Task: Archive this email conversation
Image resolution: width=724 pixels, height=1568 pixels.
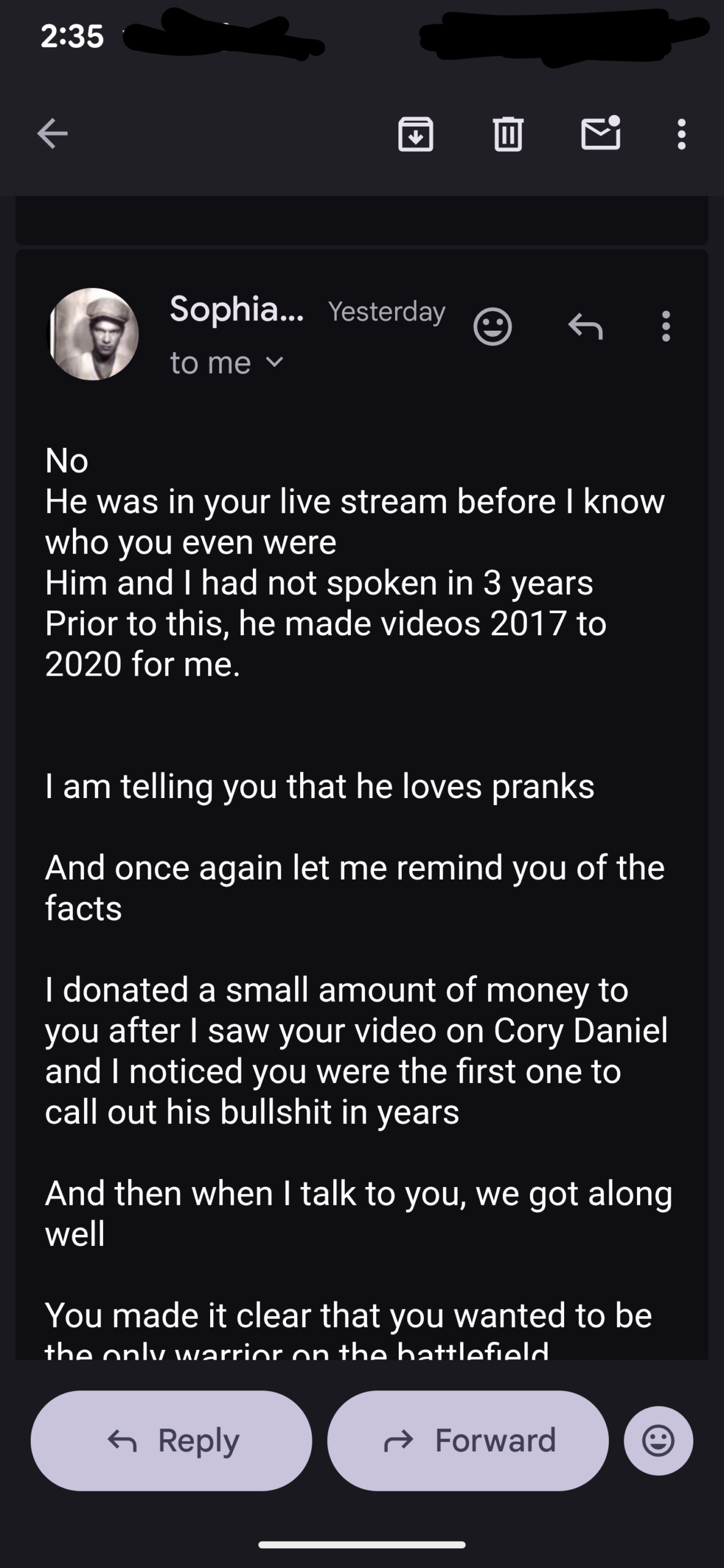Action: tap(416, 134)
